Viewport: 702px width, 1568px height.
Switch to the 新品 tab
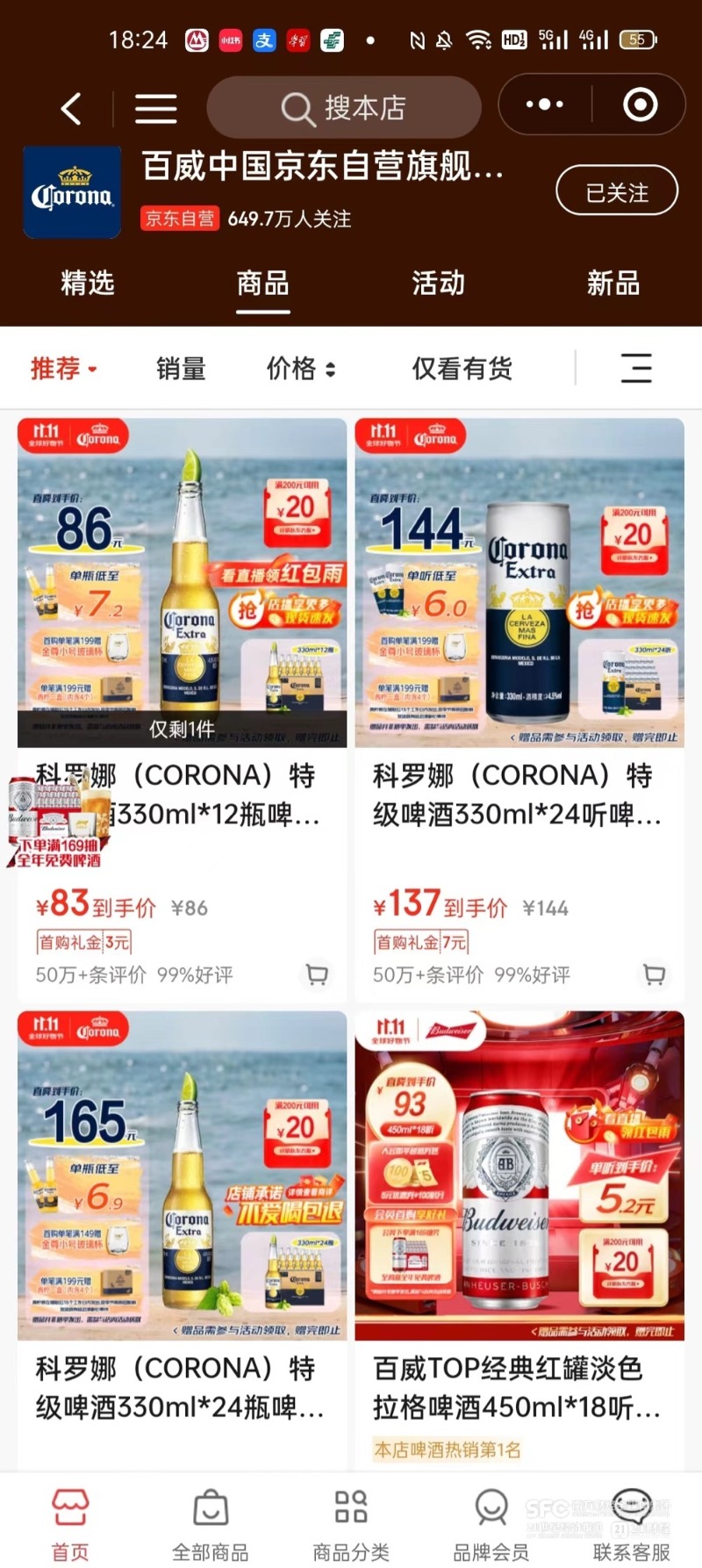pyautogui.click(x=613, y=283)
